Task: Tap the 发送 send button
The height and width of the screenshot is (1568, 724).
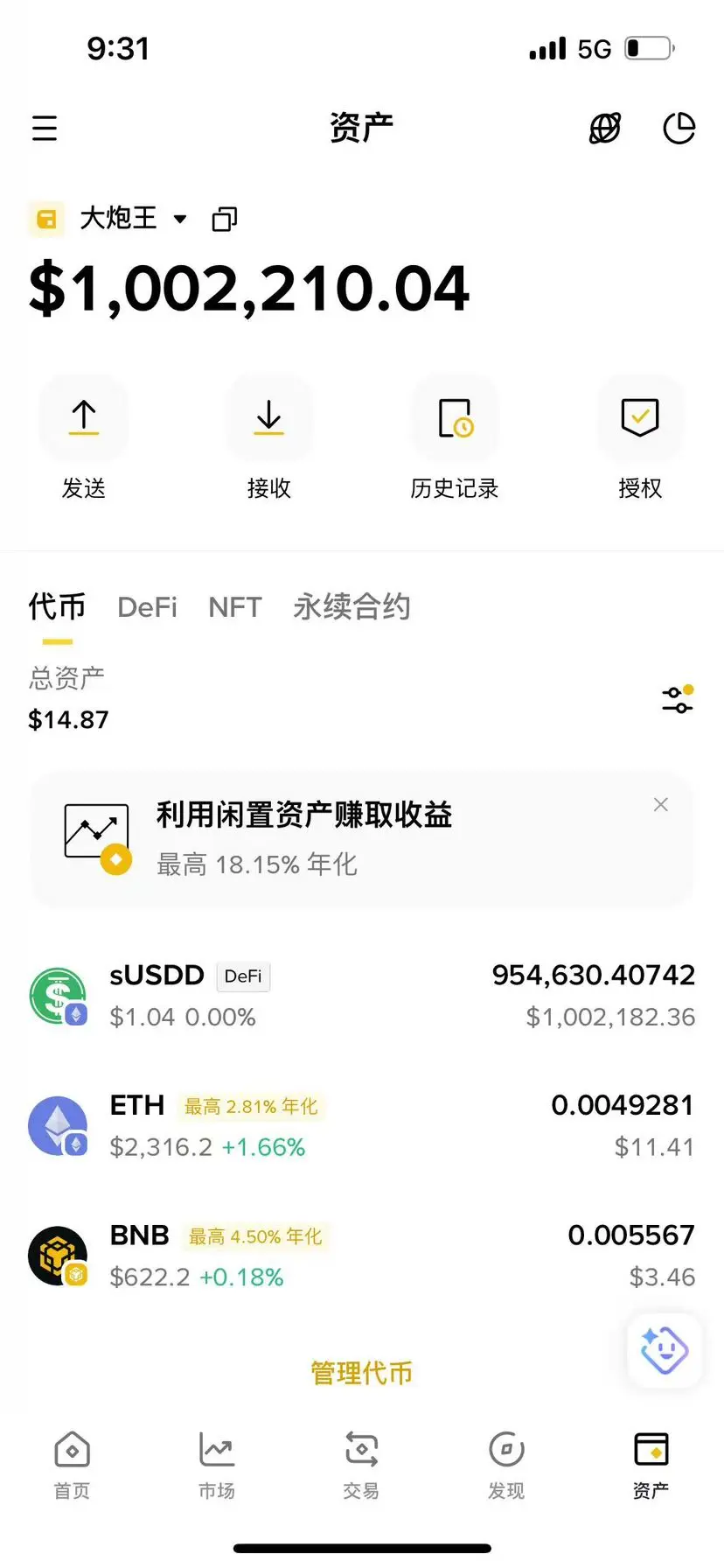Action: point(84,418)
